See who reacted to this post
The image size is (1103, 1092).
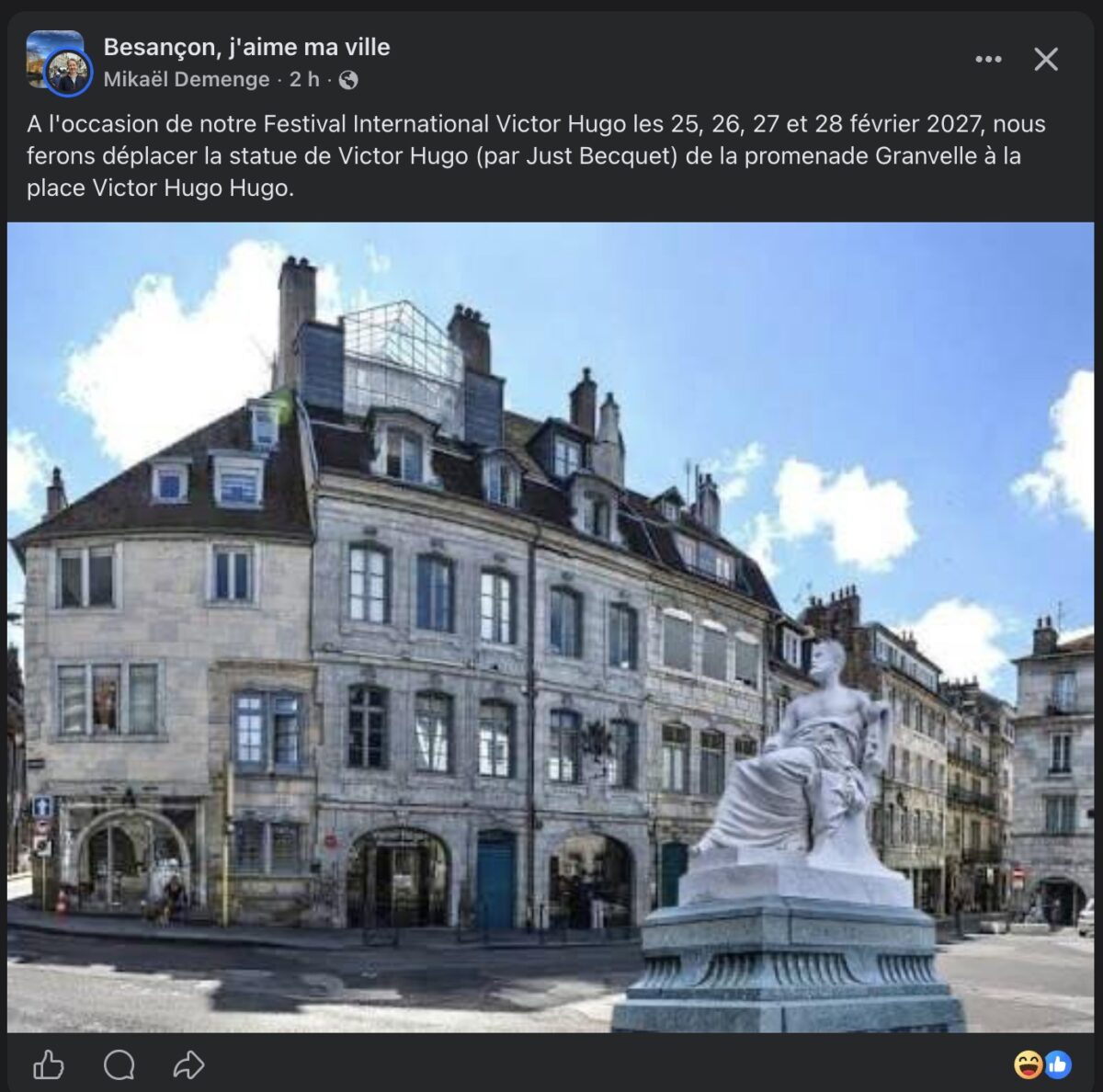pyautogui.click(x=1042, y=1064)
